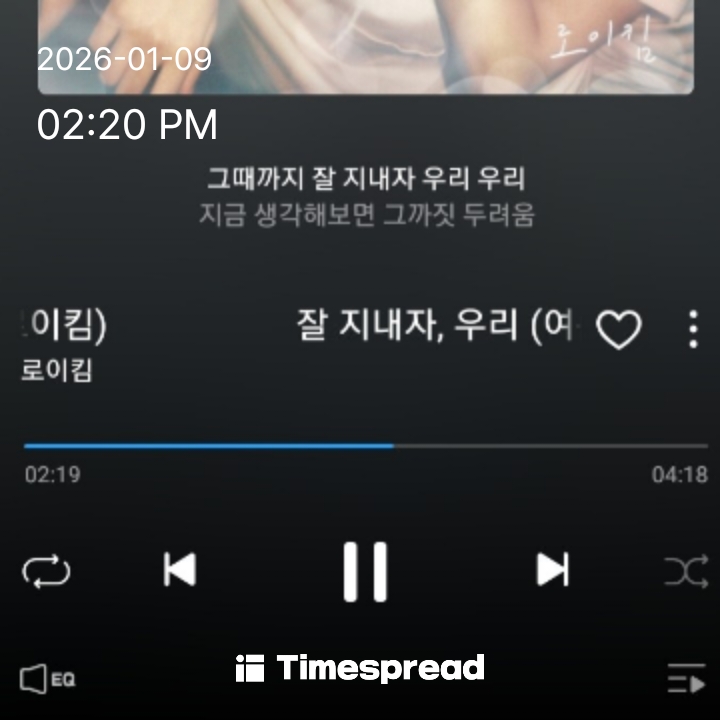The image size is (720, 720).
Task: Like the song with the heart icon
Action: [618, 329]
